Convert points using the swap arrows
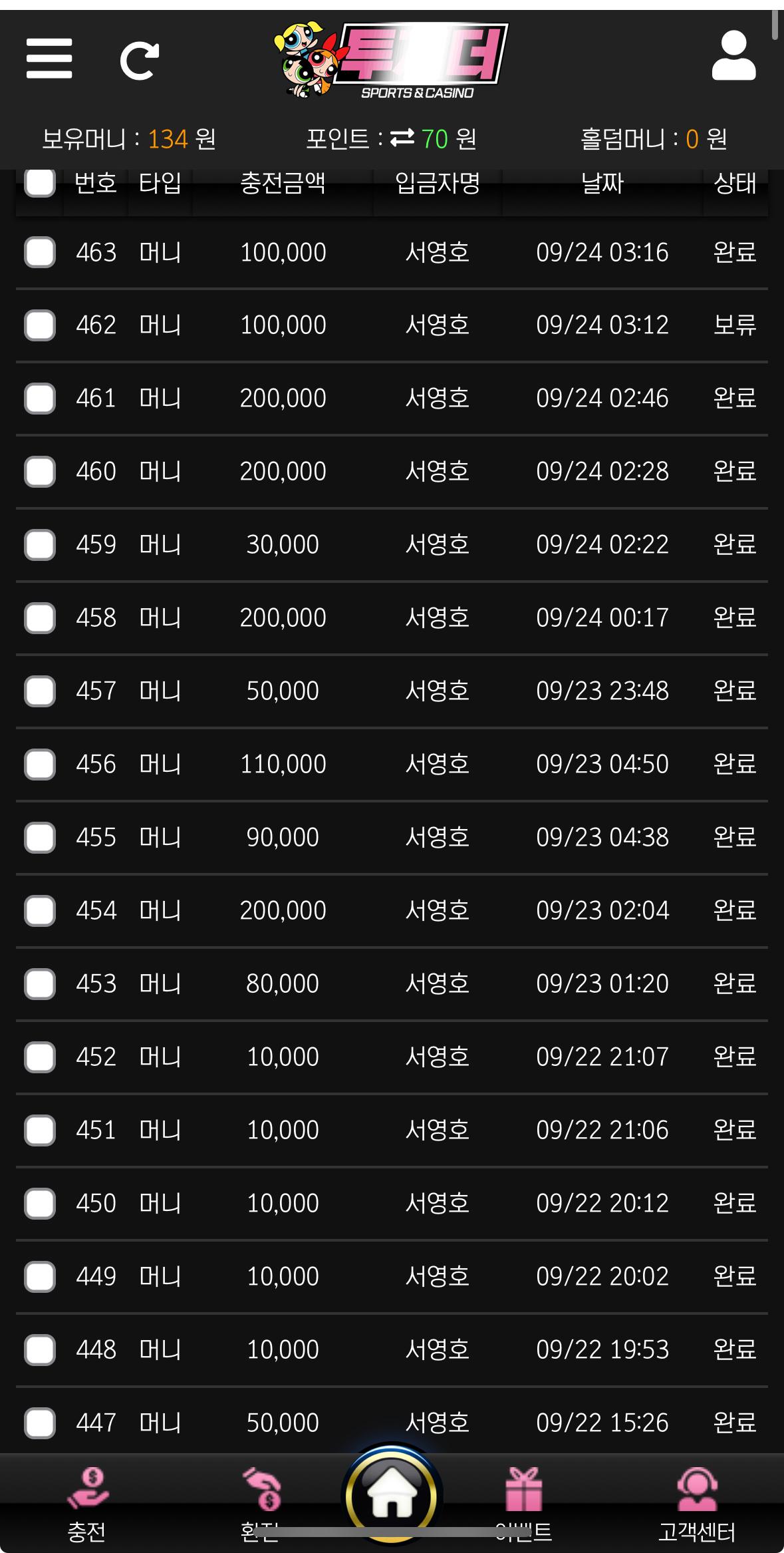784x1553 pixels. tap(402, 138)
